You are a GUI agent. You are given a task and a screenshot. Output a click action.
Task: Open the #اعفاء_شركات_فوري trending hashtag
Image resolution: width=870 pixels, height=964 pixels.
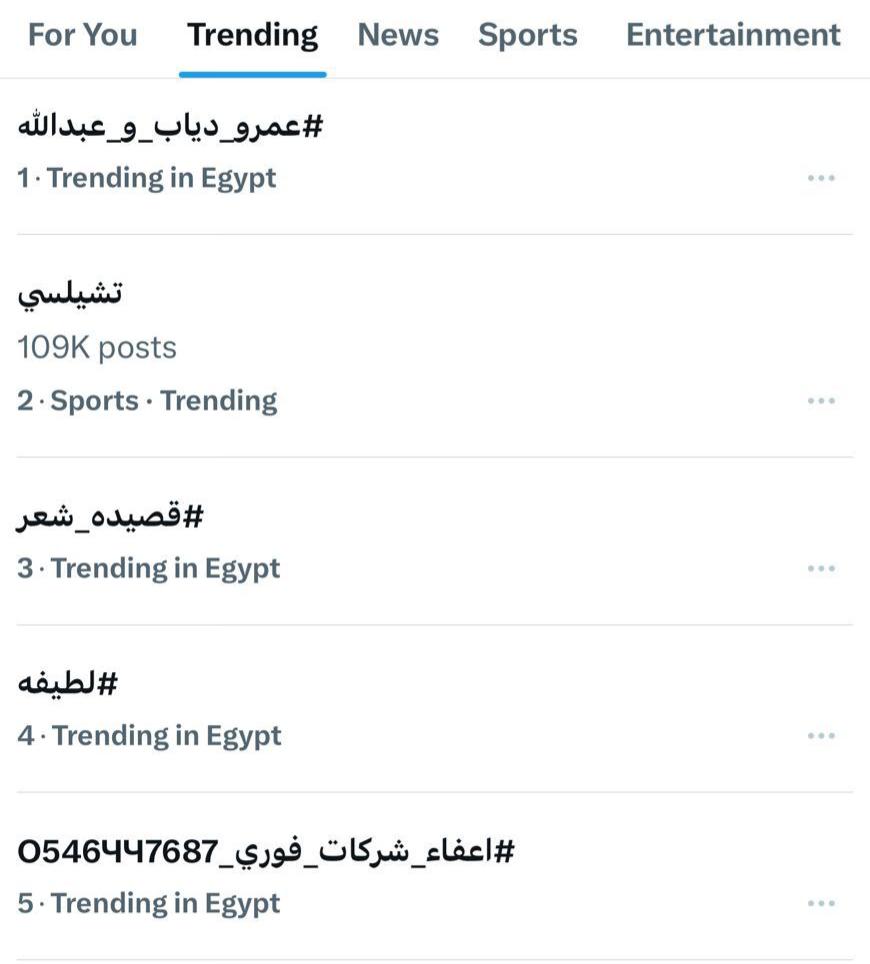[266, 852]
